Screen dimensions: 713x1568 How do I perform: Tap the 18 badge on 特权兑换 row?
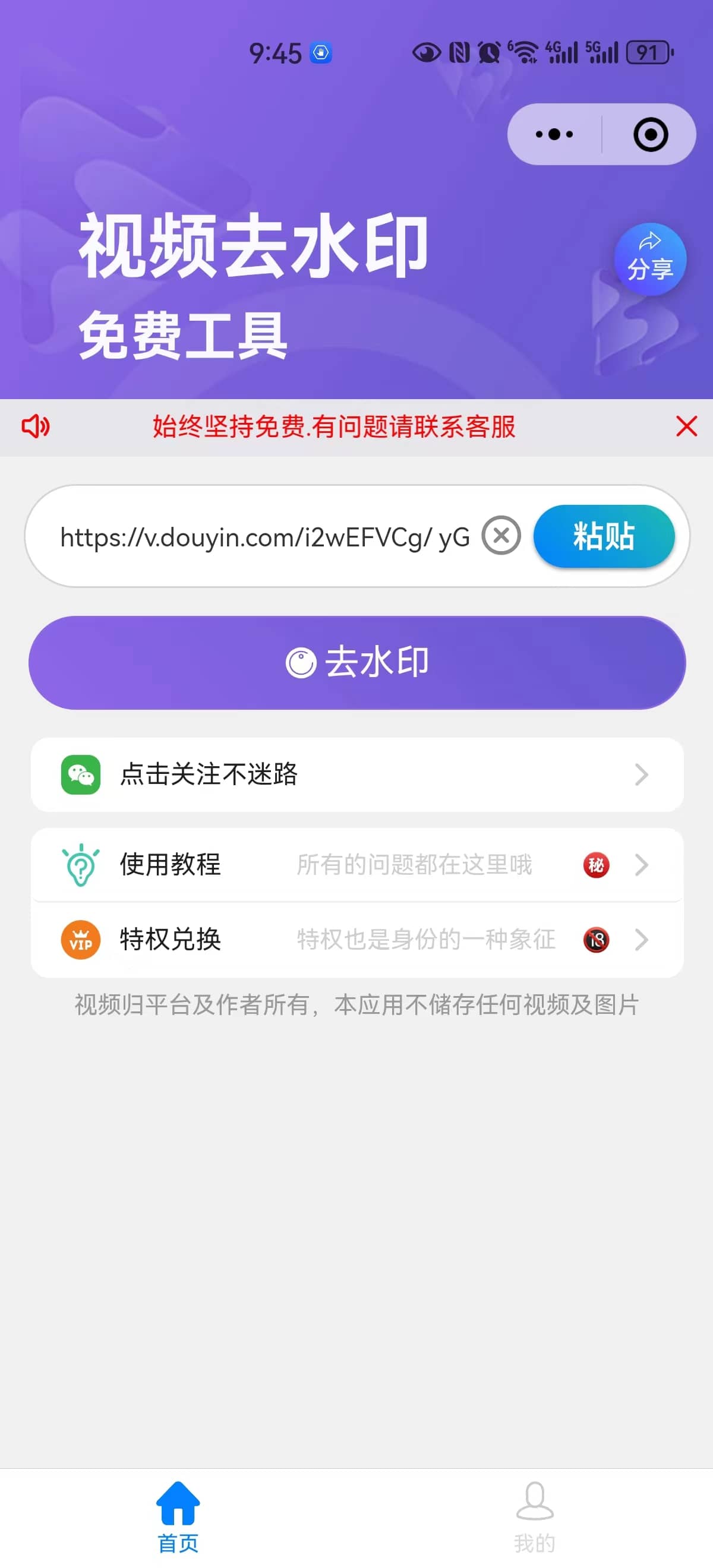[595, 940]
